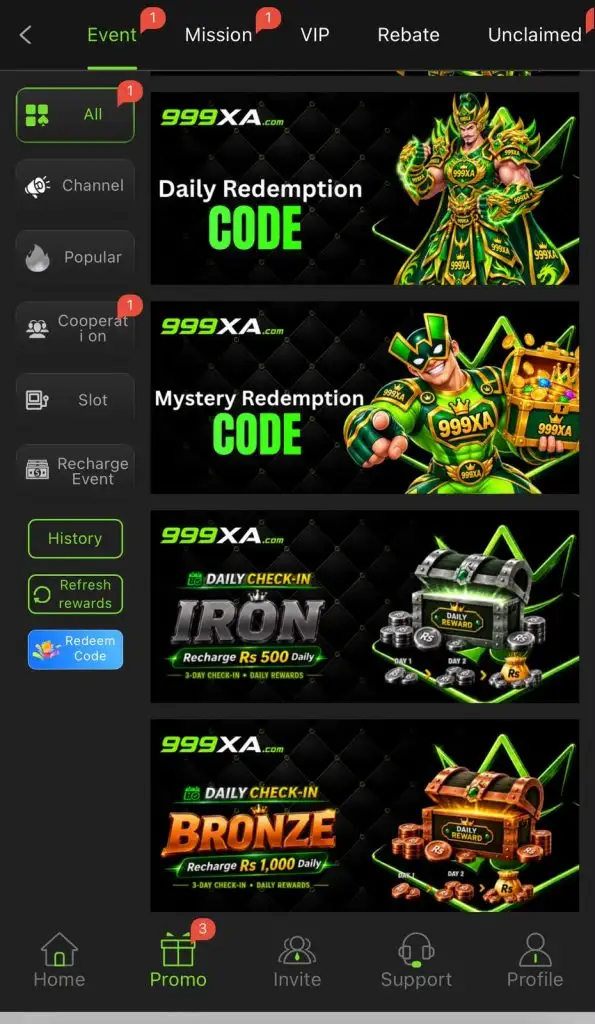Switch to the Mission tab

coord(219,35)
